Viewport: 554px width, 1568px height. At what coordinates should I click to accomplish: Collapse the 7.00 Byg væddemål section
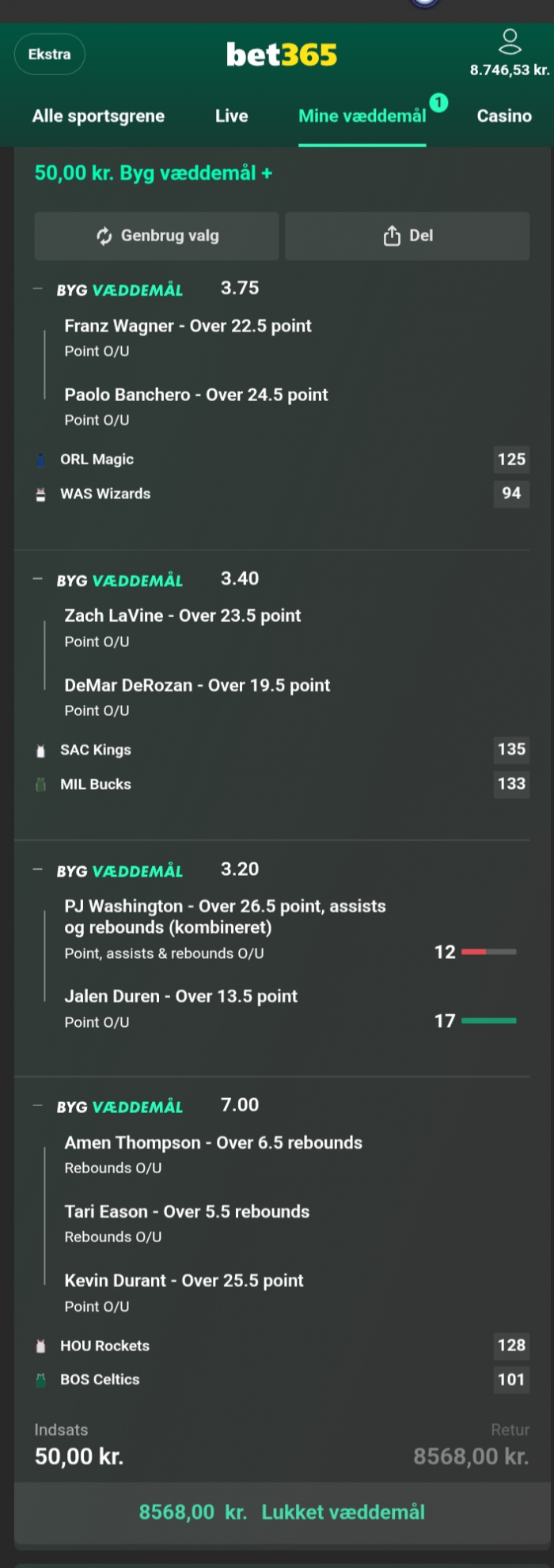[38, 1106]
